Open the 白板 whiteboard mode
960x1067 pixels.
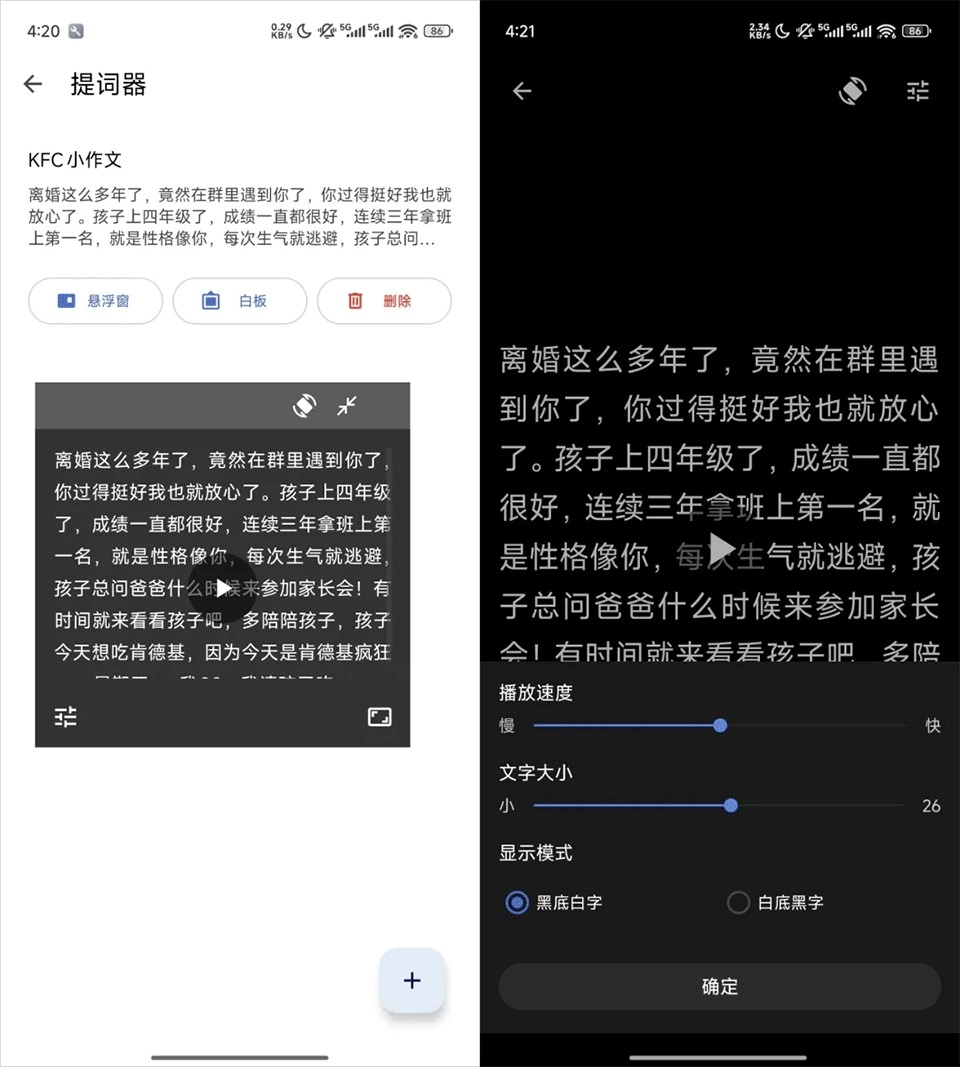point(240,300)
